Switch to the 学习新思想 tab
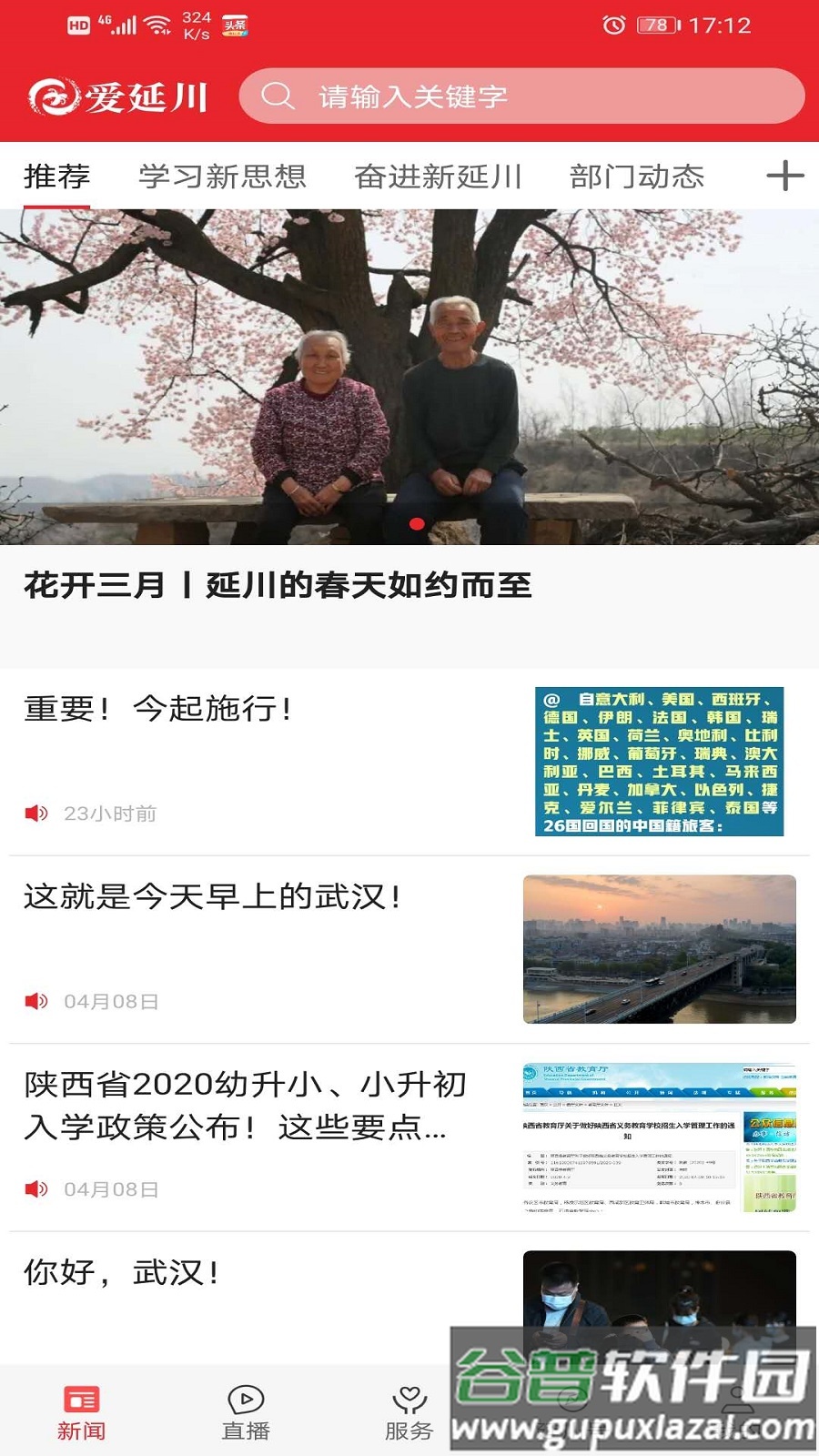 tap(222, 177)
